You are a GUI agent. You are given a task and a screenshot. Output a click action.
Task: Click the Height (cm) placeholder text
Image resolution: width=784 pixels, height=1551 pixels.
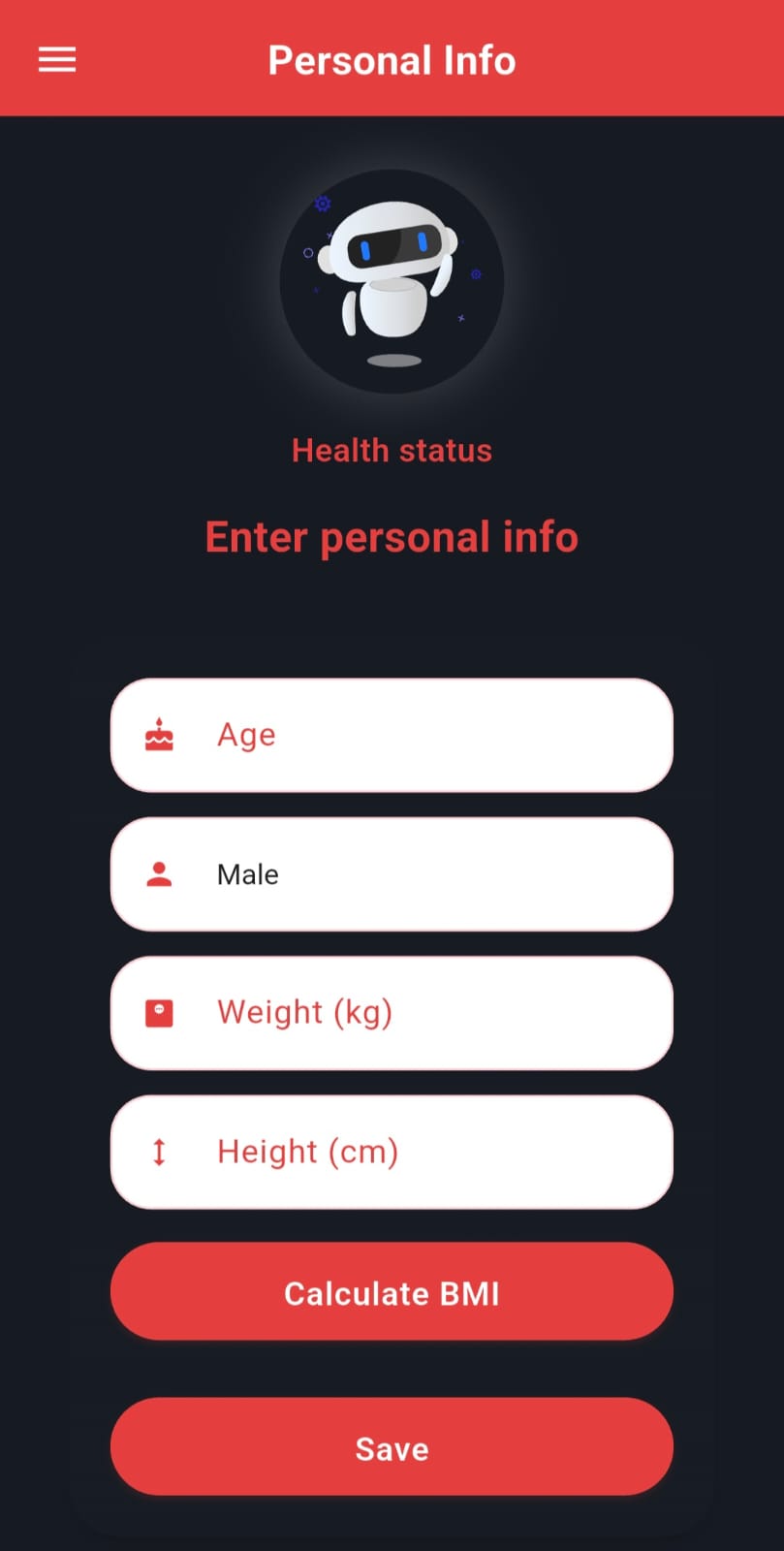tap(307, 1152)
